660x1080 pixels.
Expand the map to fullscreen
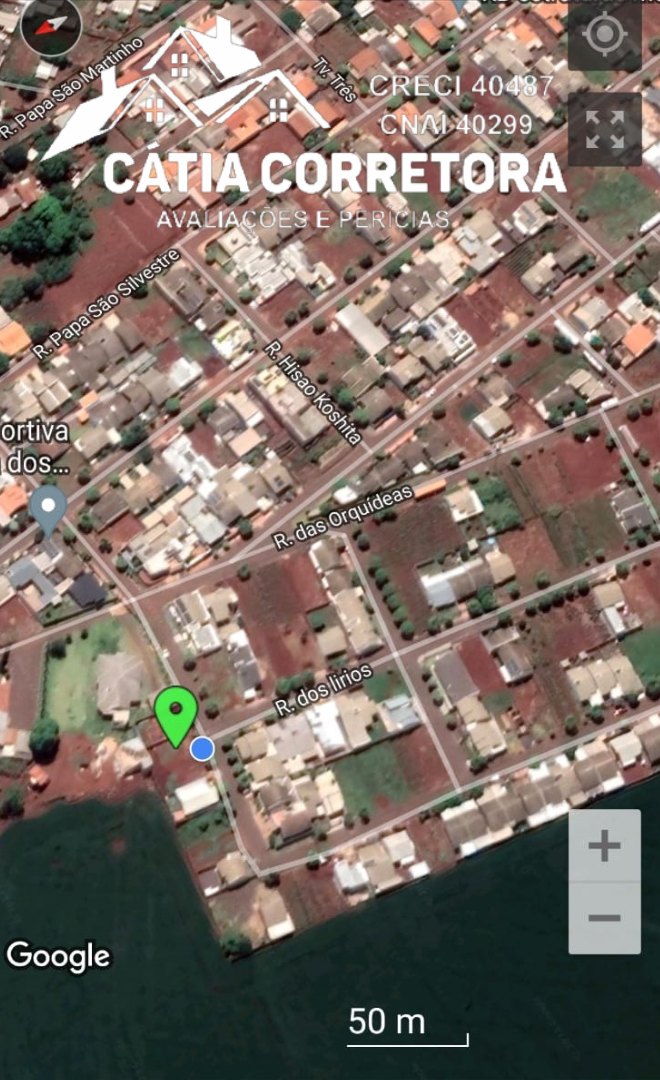point(605,129)
